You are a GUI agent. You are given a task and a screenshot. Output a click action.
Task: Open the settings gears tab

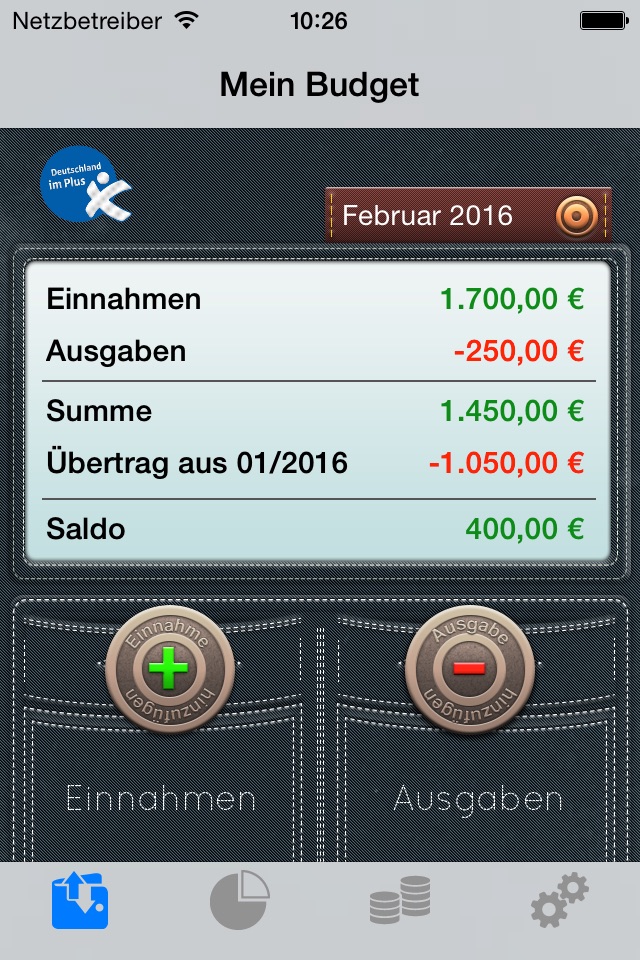(559, 900)
